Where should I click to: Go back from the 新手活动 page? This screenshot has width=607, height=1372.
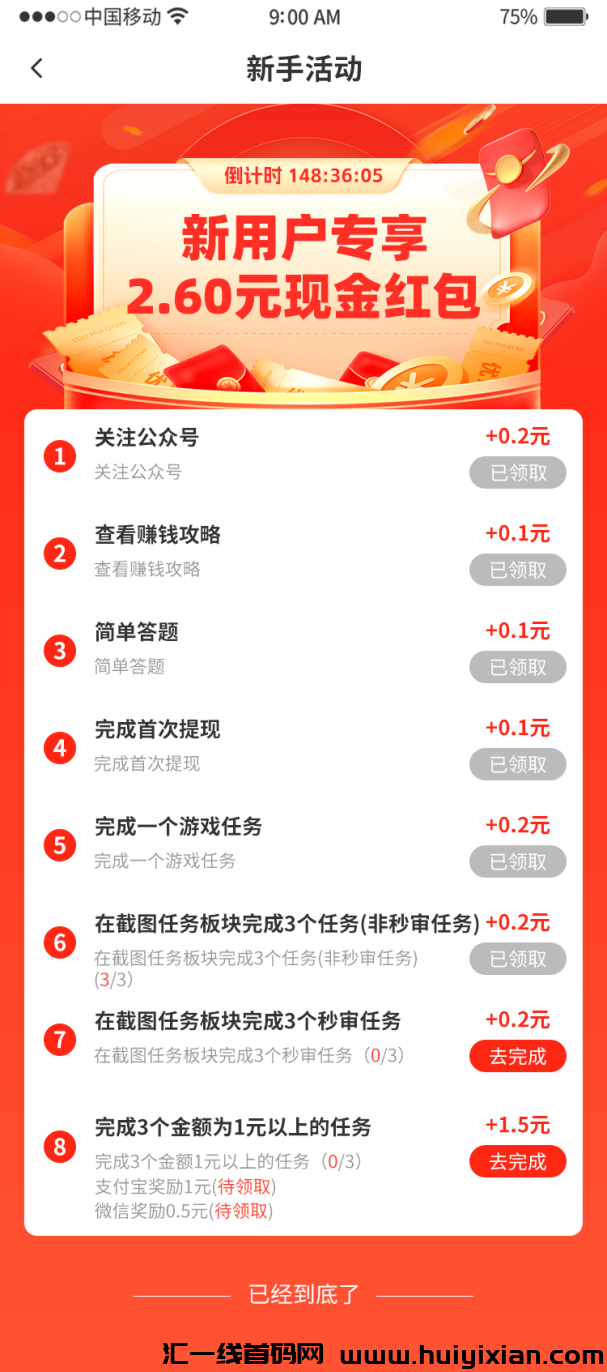[37, 68]
